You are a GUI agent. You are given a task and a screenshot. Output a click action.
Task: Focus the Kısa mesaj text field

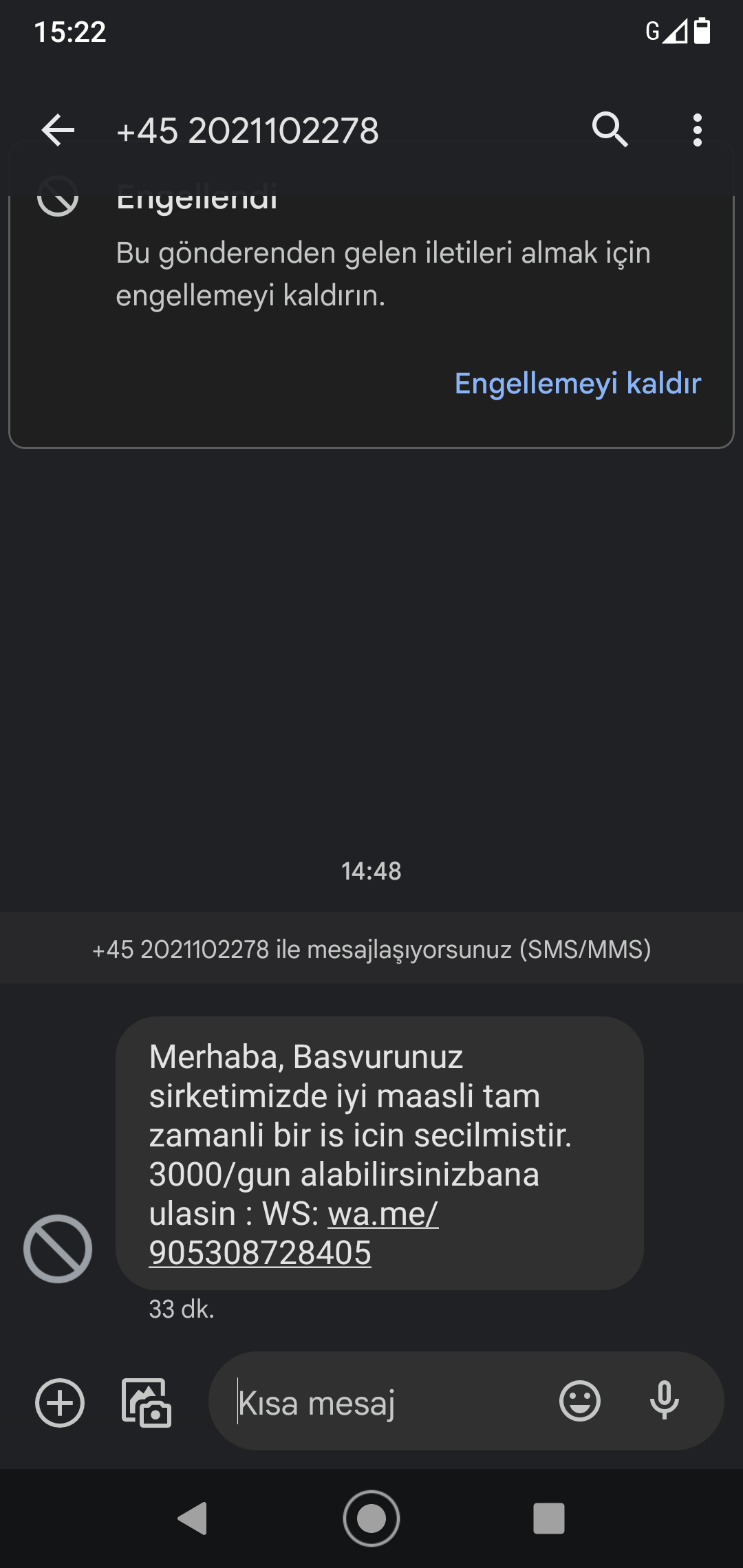(x=385, y=1403)
